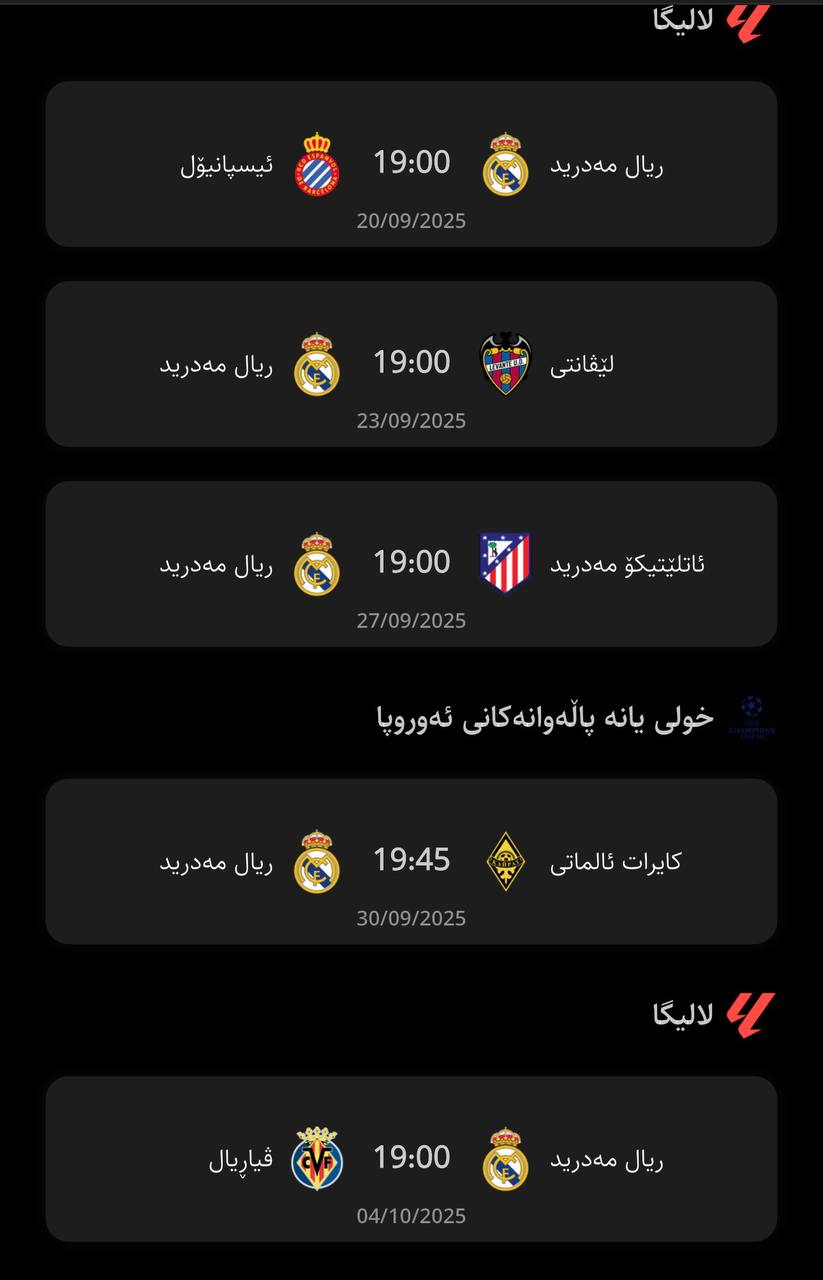Image resolution: width=823 pixels, height=1280 pixels.
Task: Open the Atlético Madrid vs Real Madrid match card
Action: tap(411, 564)
